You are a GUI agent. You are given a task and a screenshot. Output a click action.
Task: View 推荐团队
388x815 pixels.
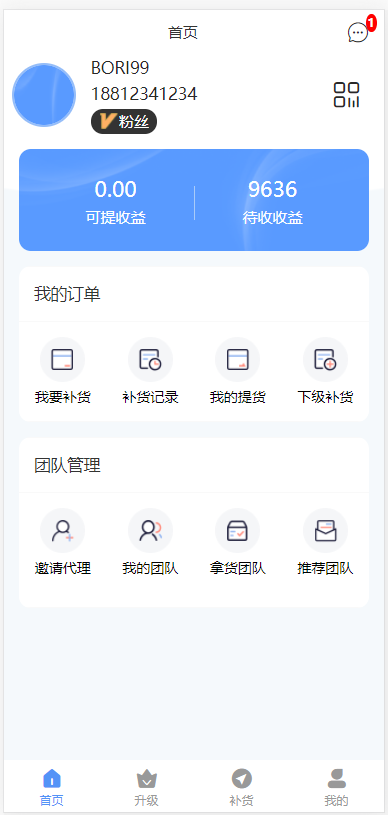[x=325, y=543]
